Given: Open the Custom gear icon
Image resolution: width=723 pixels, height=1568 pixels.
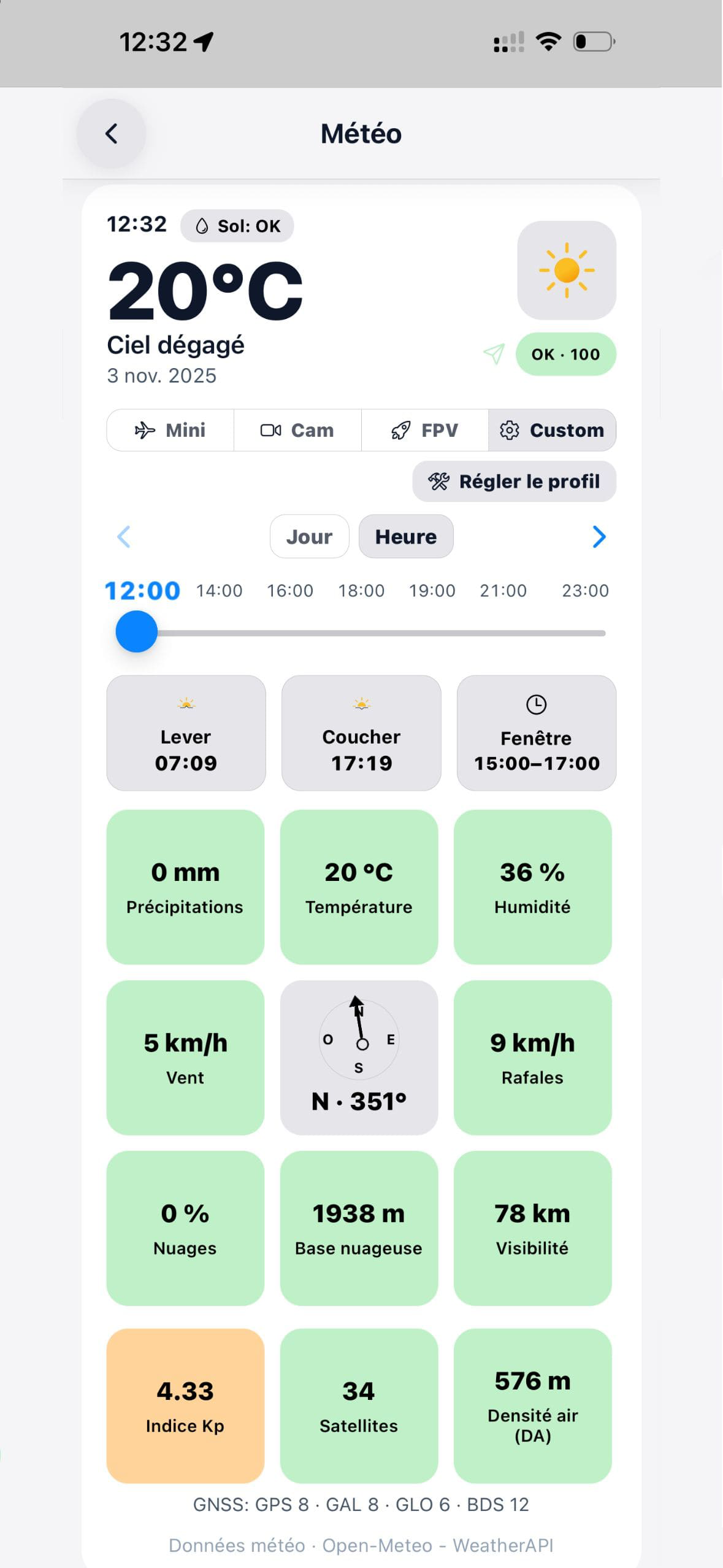Looking at the screenshot, I should 510,429.
